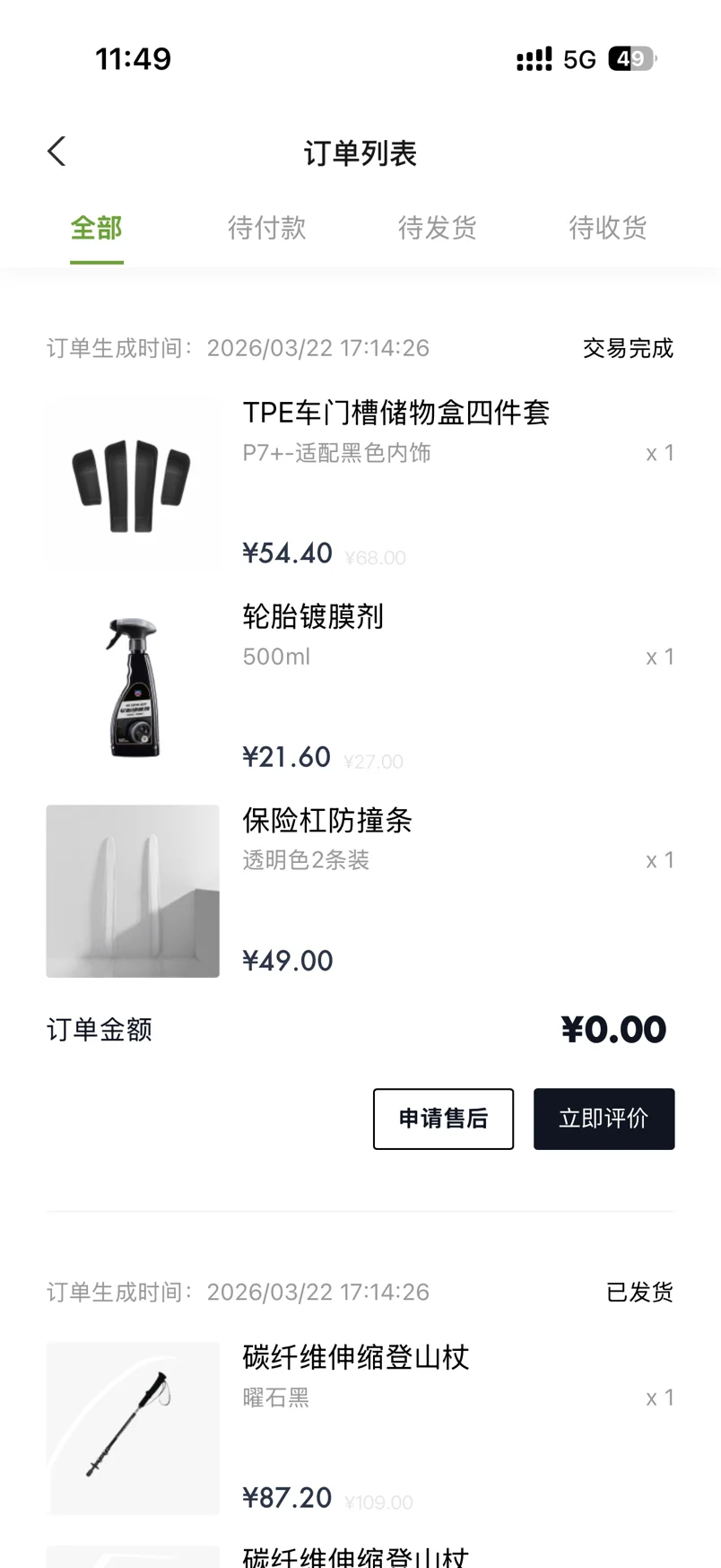Image resolution: width=721 pixels, height=1568 pixels.
Task: Open the 轮胎镀膜剂 item
Action: point(313,617)
